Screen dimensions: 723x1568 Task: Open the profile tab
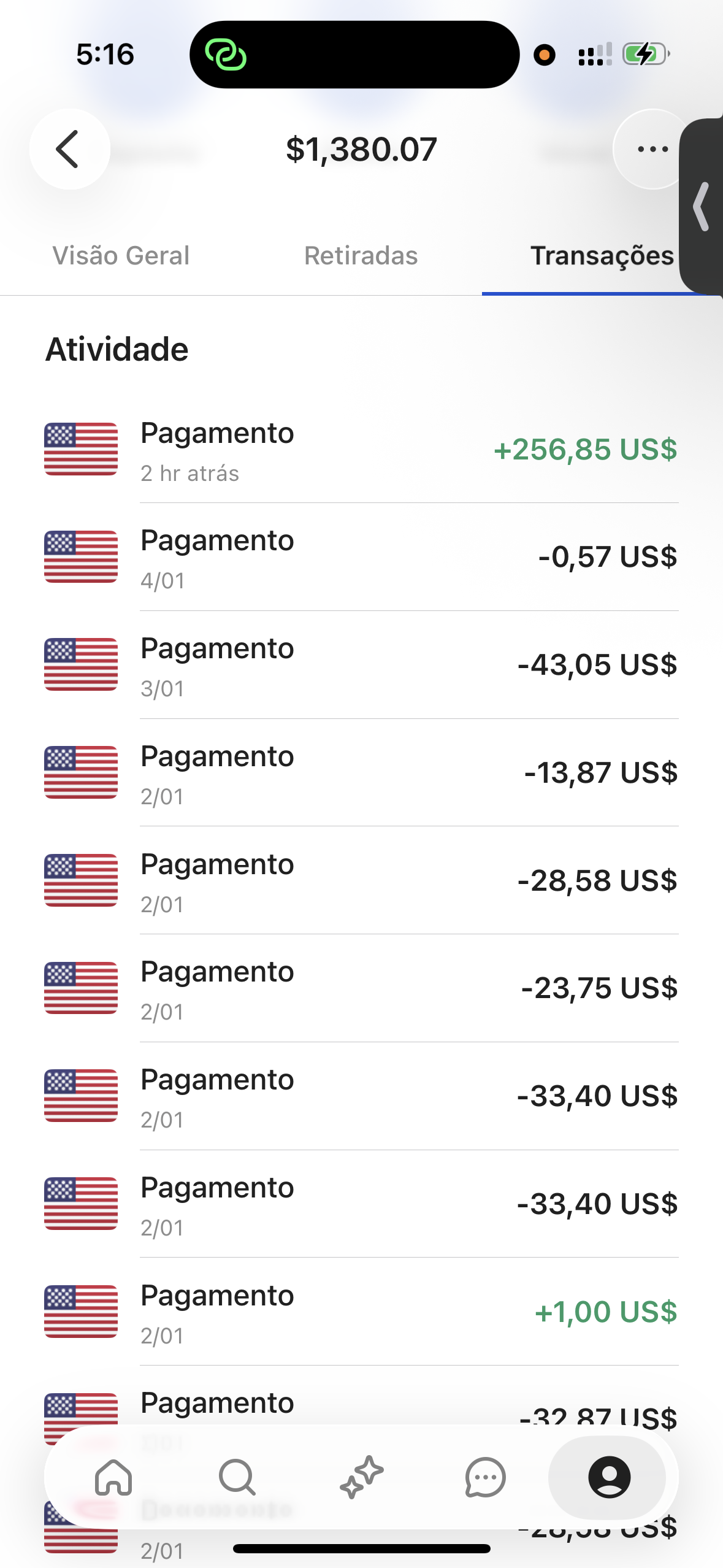[608, 1477]
